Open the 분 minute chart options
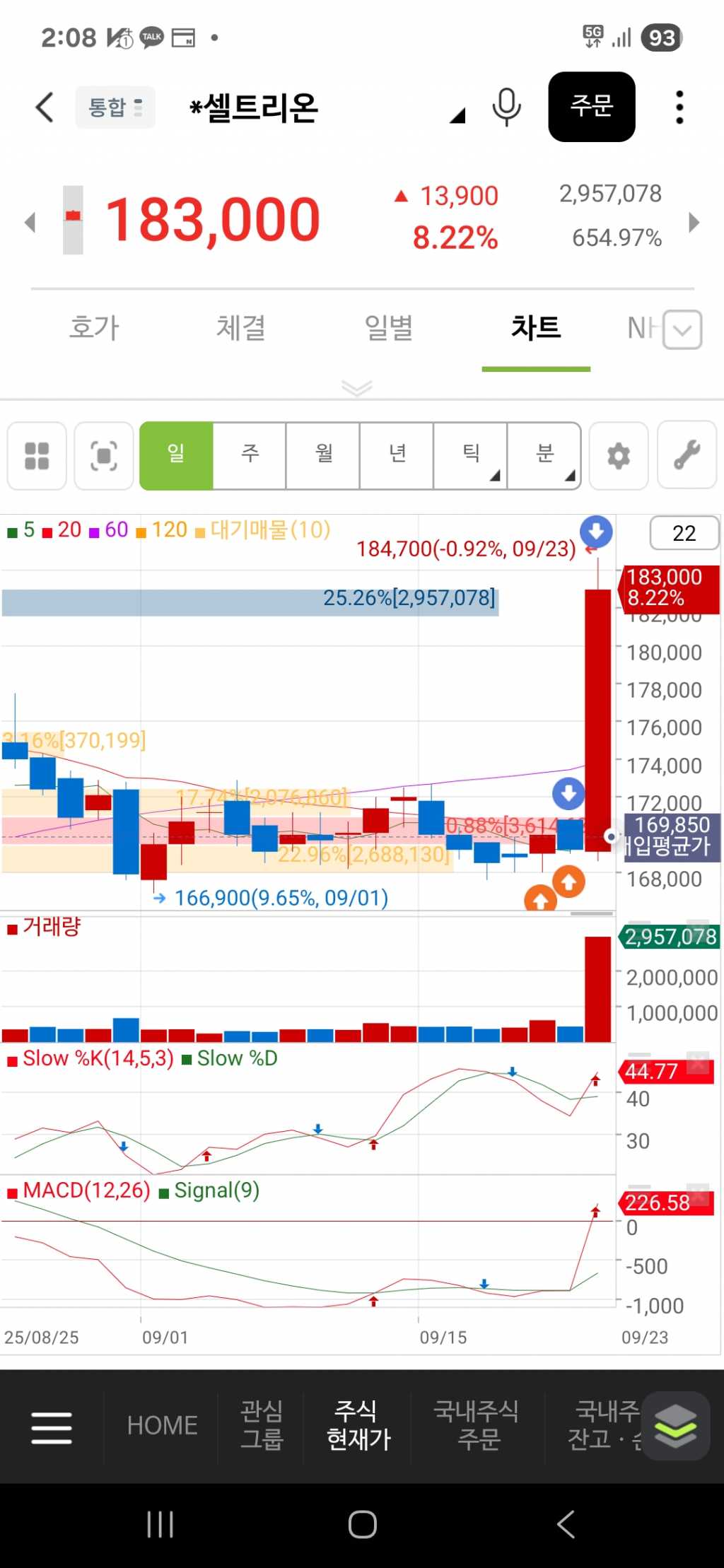 pyautogui.click(x=544, y=455)
